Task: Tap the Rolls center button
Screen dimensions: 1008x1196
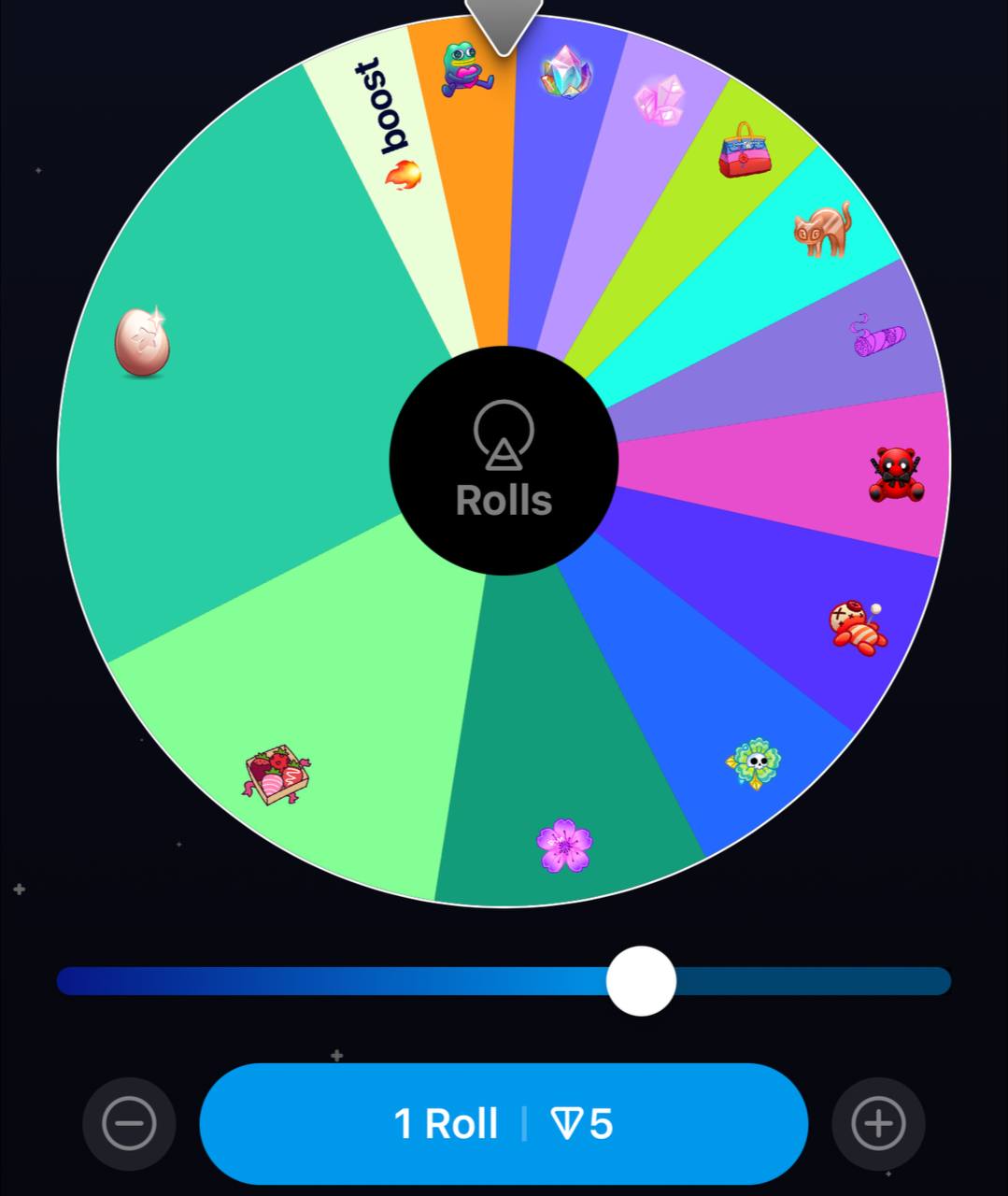Action: 504,461
